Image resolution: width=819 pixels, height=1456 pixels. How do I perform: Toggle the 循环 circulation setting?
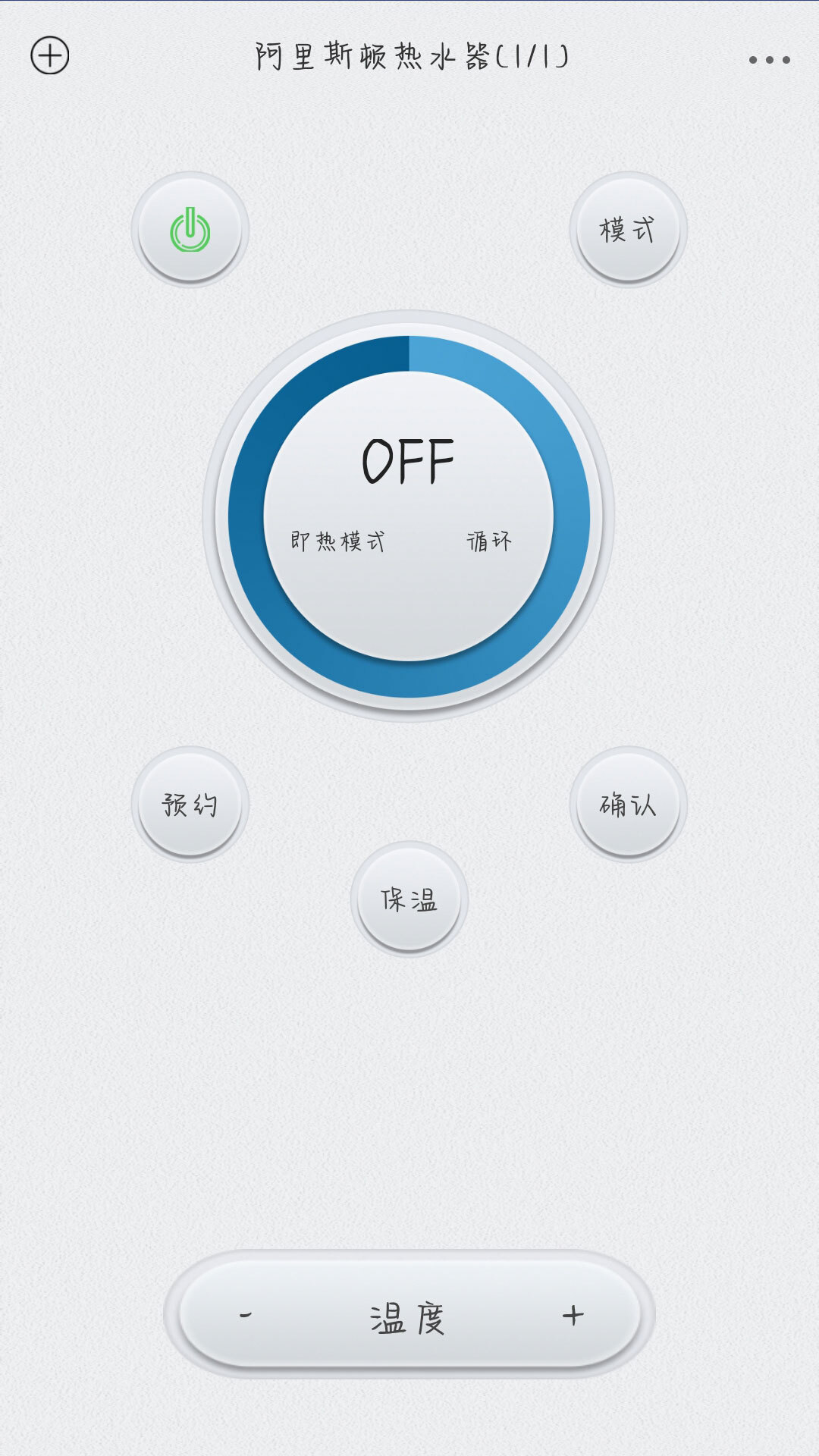(489, 541)
